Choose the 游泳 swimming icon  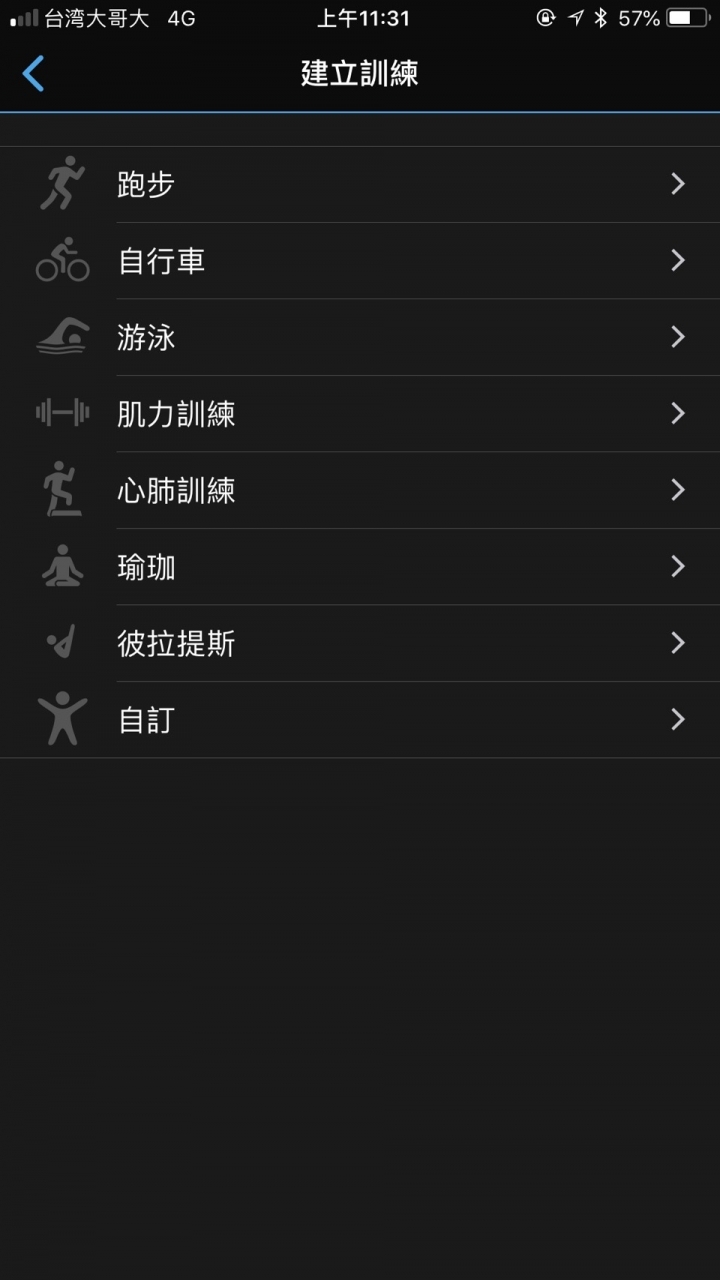point(62,338)
